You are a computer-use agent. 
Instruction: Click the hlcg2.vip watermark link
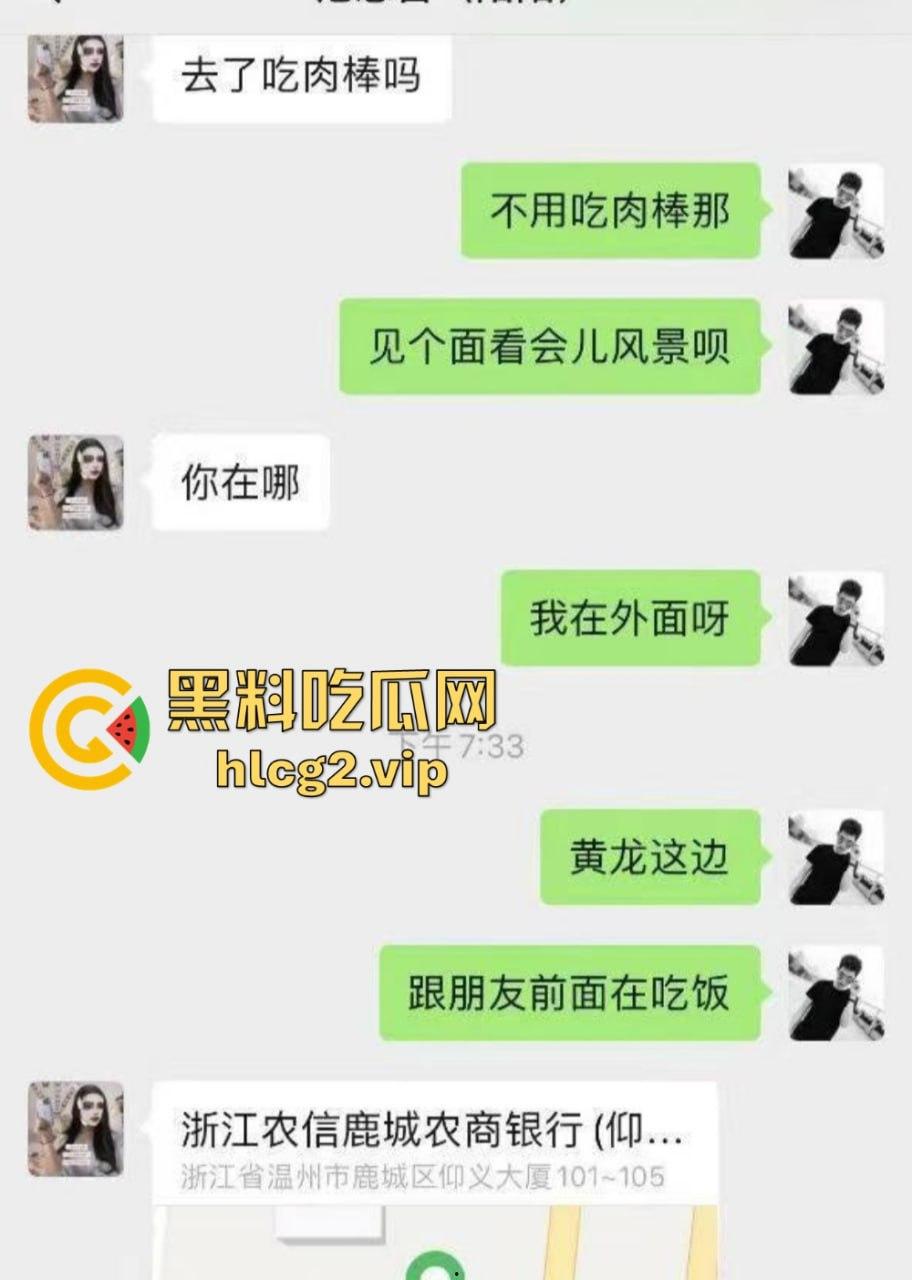pos(330,770)
